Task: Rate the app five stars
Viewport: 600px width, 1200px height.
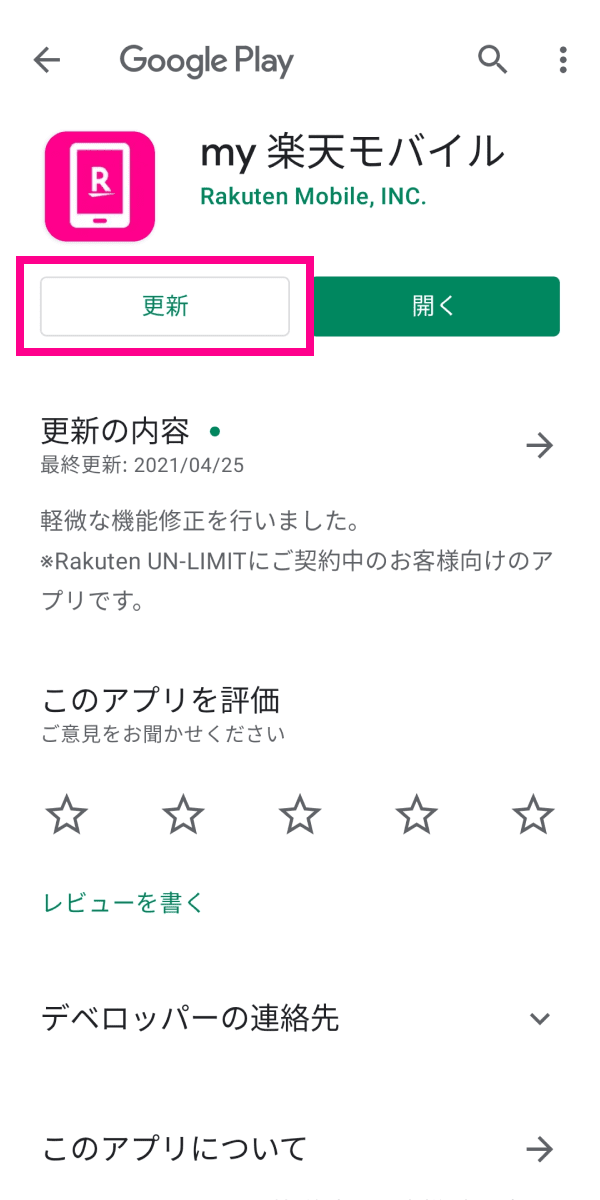Action: tap(533, 816)
